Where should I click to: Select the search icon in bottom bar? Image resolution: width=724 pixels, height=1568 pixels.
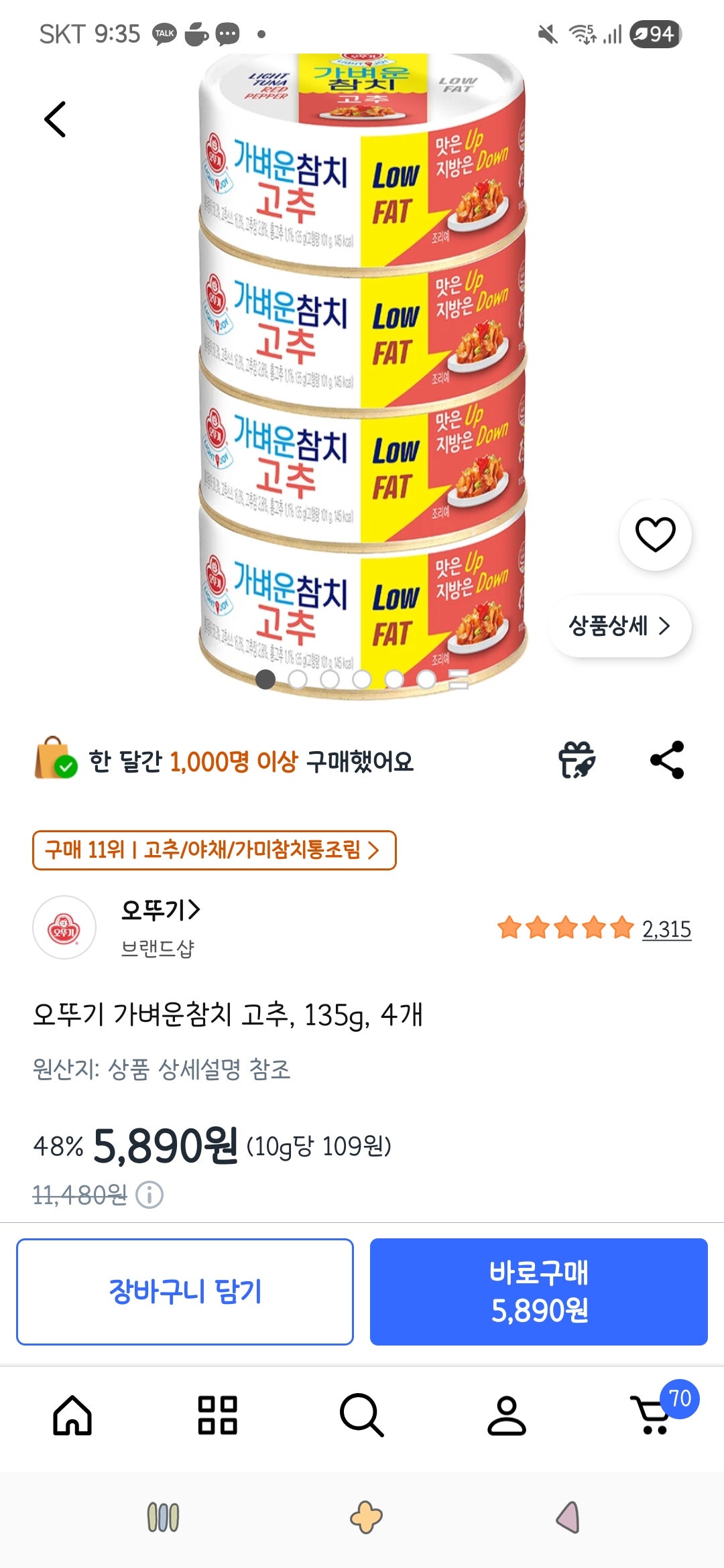[x=362, y=1415]
